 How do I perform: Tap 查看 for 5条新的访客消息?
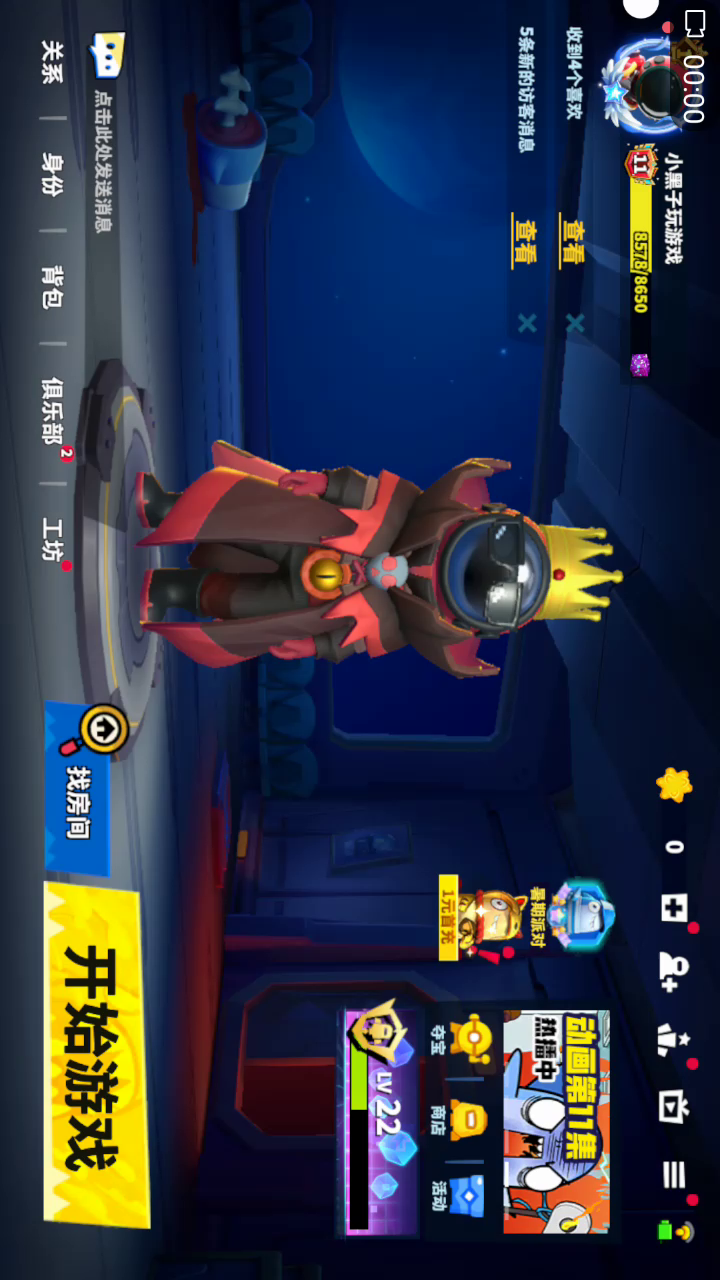tap(525, 241)
